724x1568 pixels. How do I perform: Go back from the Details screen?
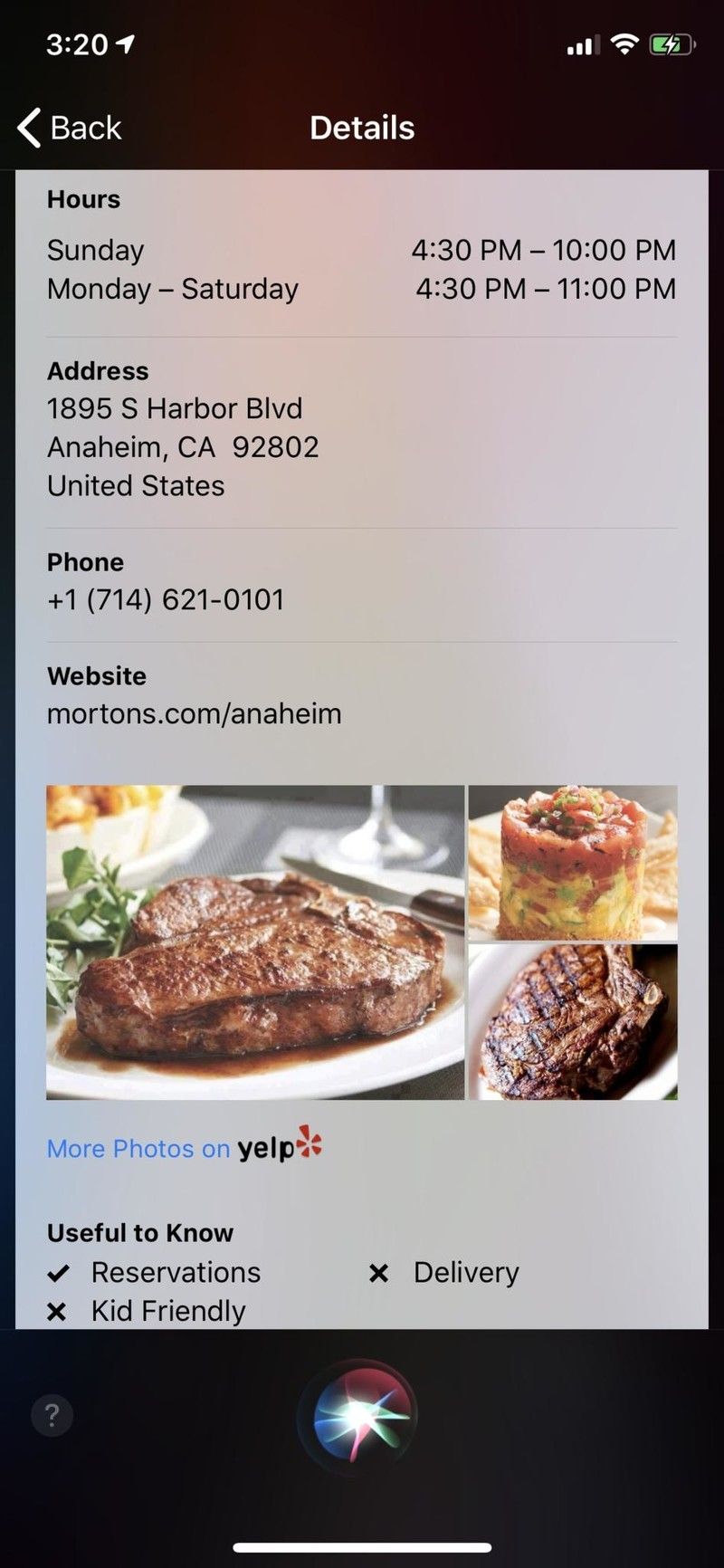coord(70,128)
